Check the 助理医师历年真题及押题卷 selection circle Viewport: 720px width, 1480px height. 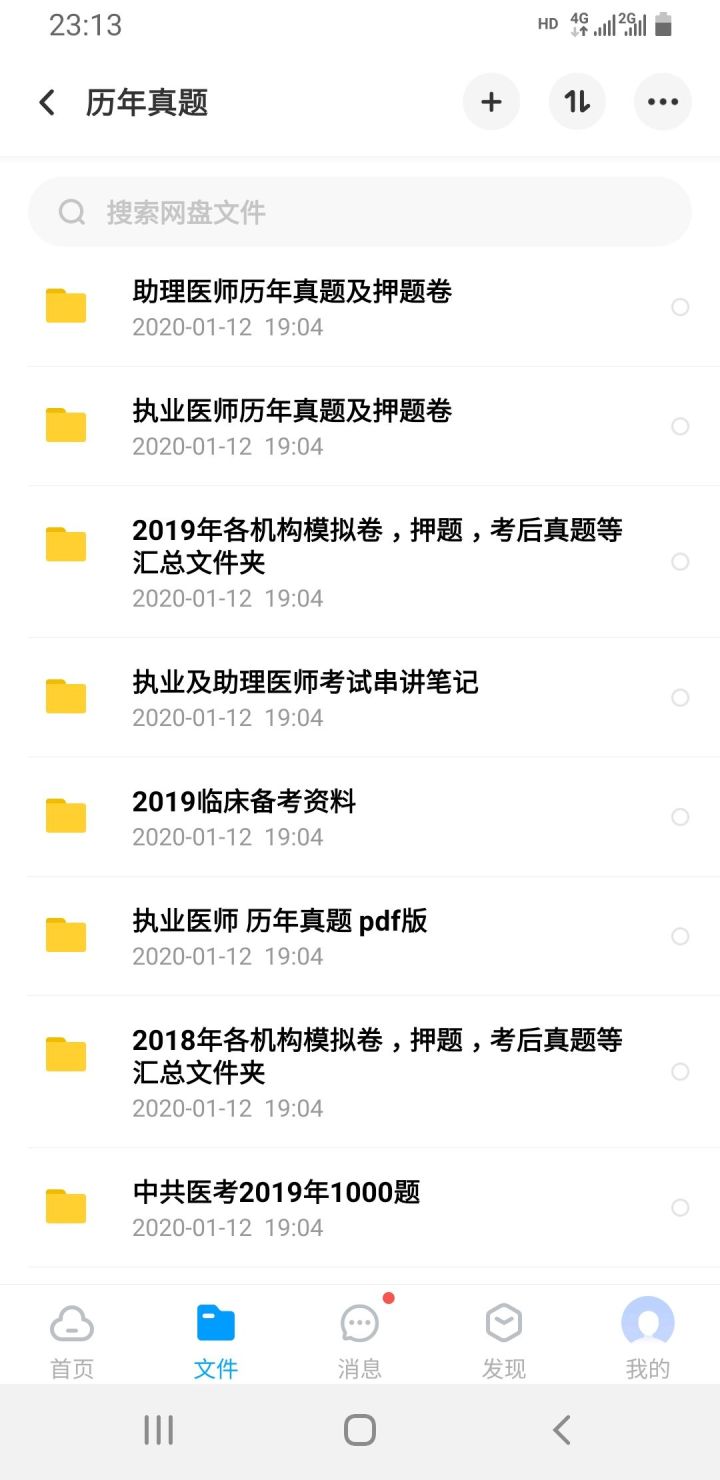coord(681,306)
